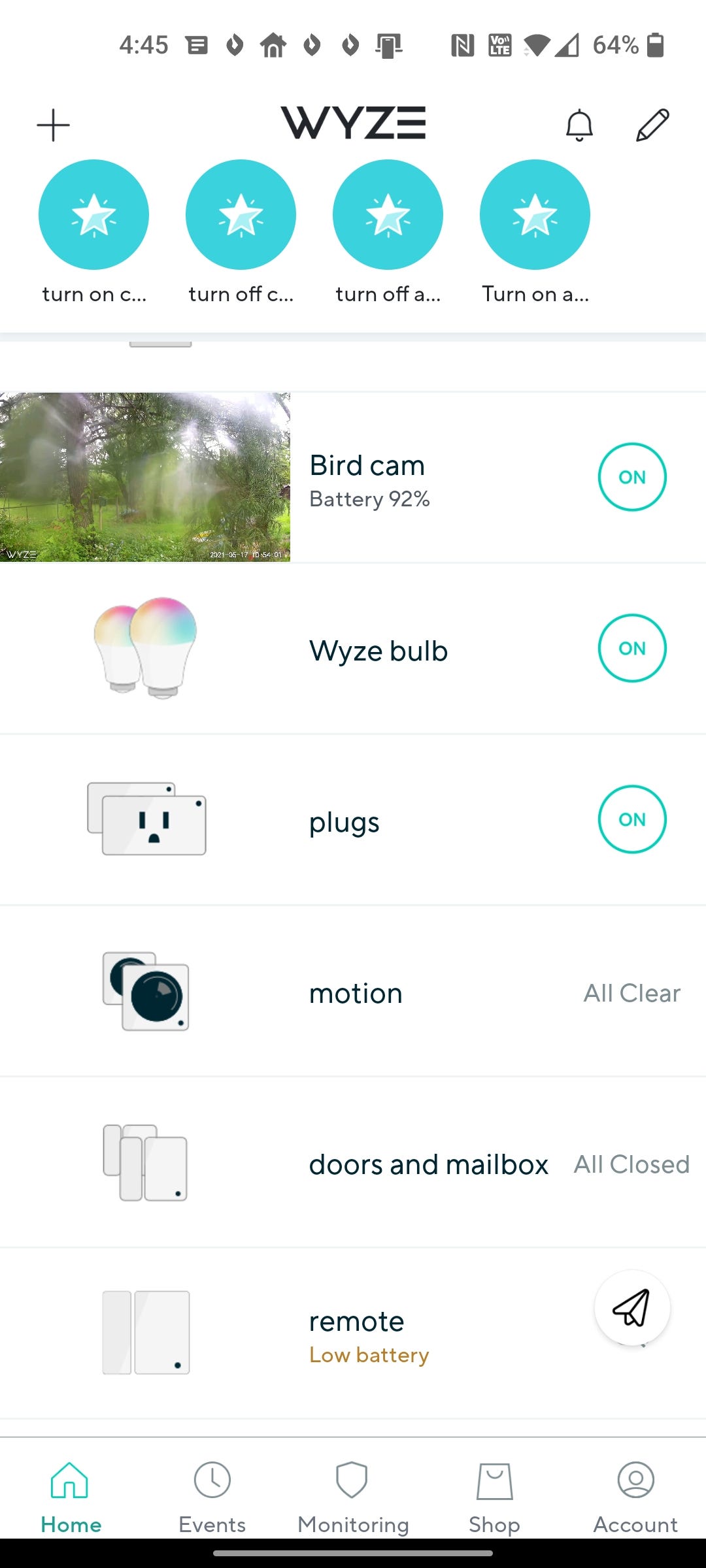Screen dimensions: 706x1568
Task: Run the 'turn off a...' shortcut
Action: pos(388,214)
